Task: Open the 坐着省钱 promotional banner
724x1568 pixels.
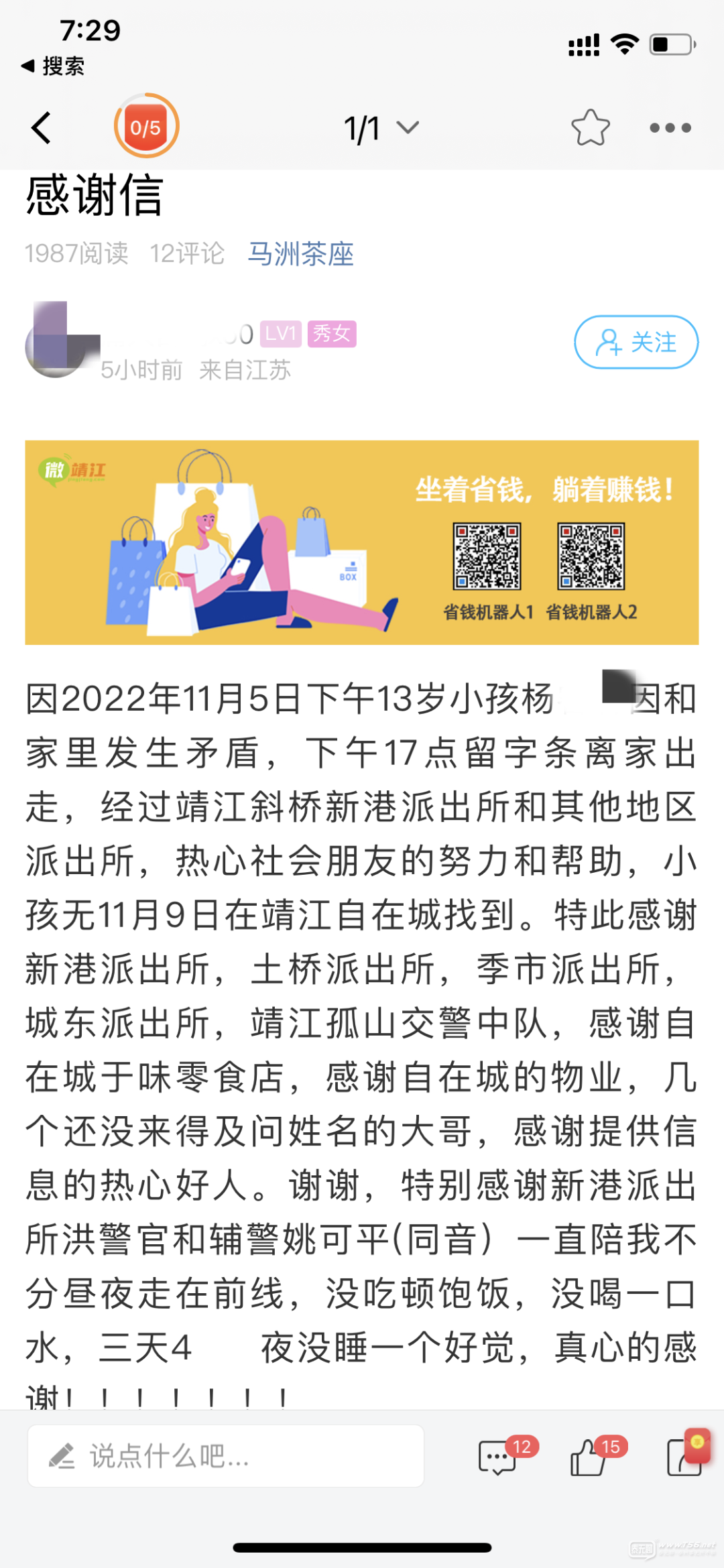Action: 362,542
